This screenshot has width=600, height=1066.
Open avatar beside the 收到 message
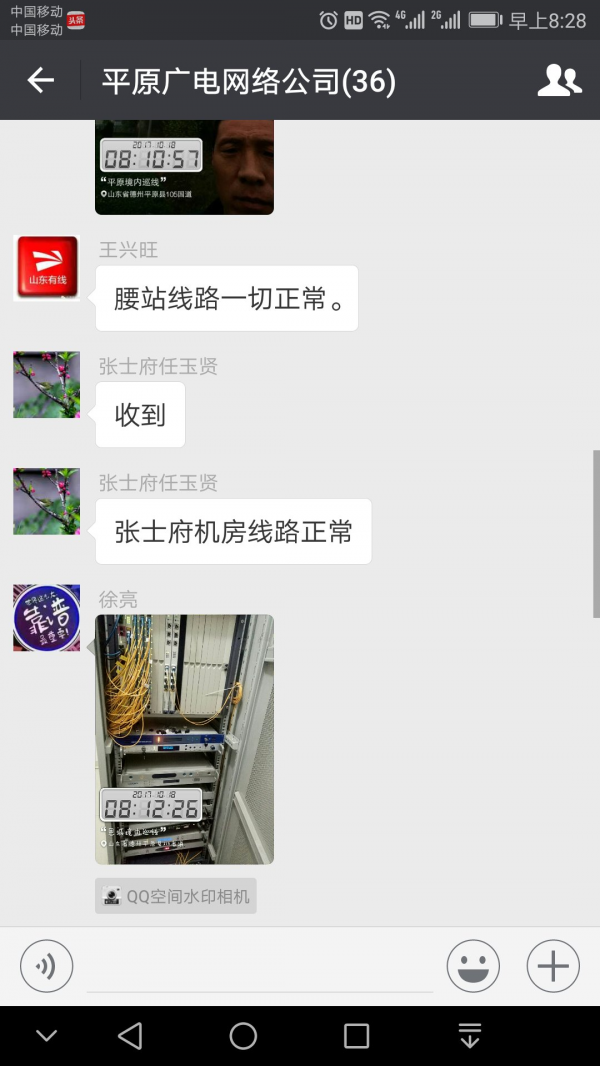tap(46, 385)
